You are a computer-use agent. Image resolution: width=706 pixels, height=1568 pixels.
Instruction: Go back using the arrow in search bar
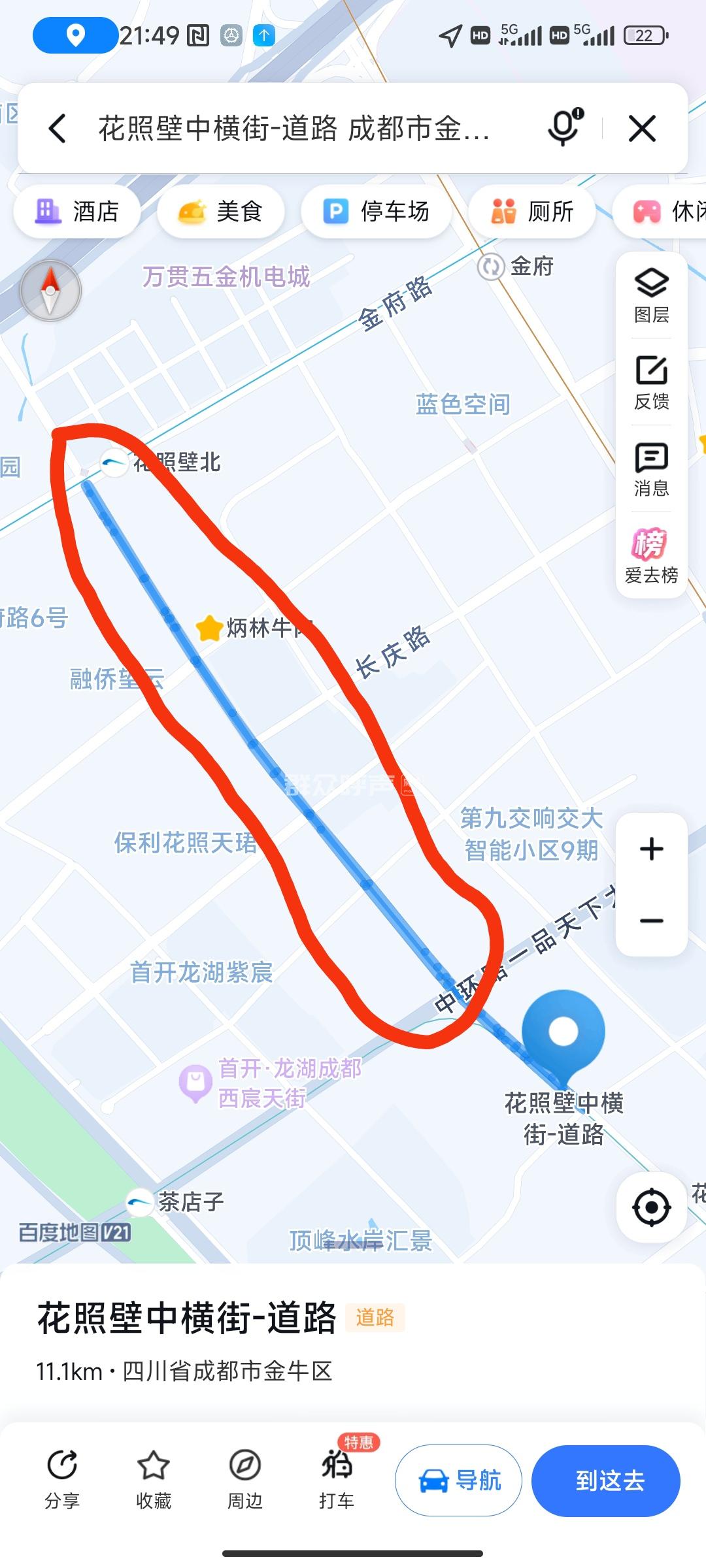point(58,128)
